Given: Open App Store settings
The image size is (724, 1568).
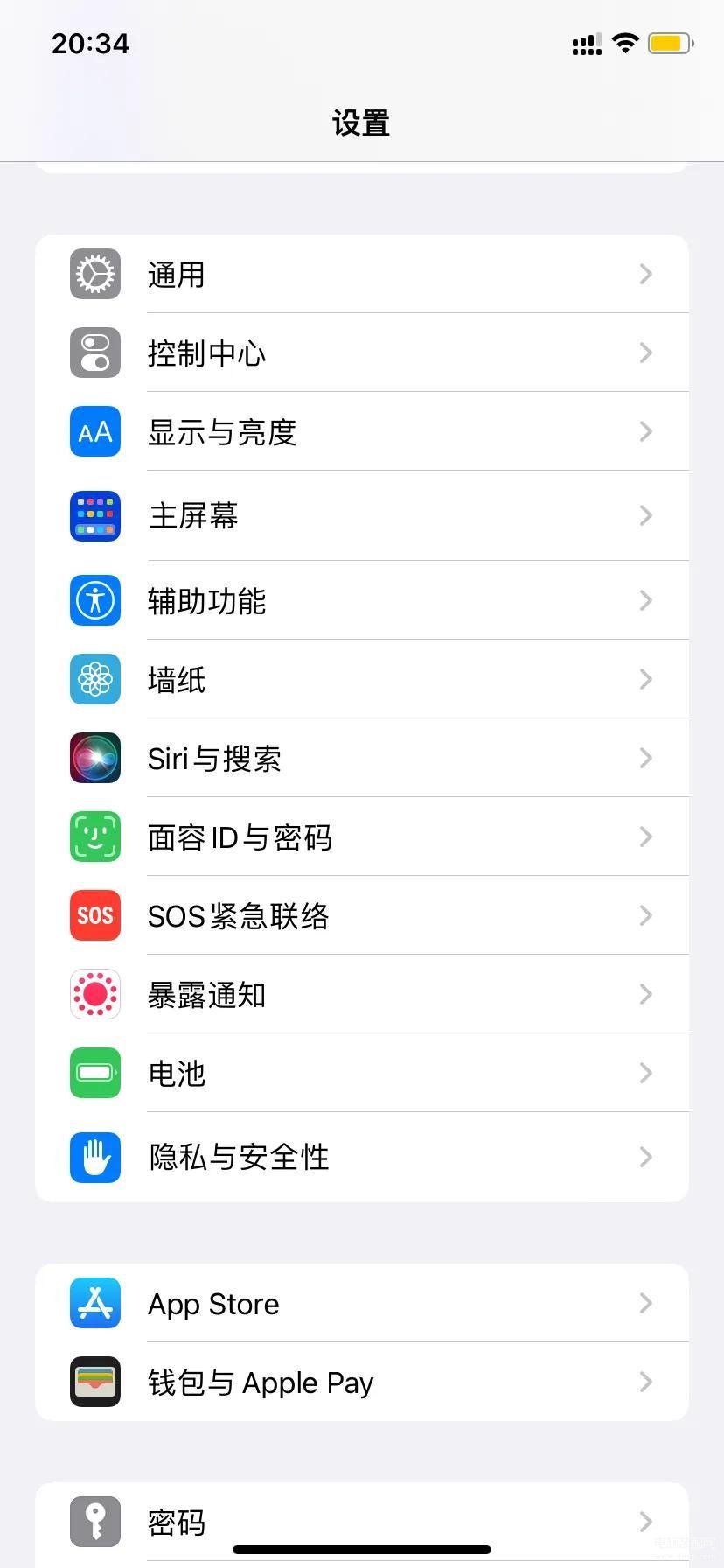Looking at the screenshot, I should 361,1304.
